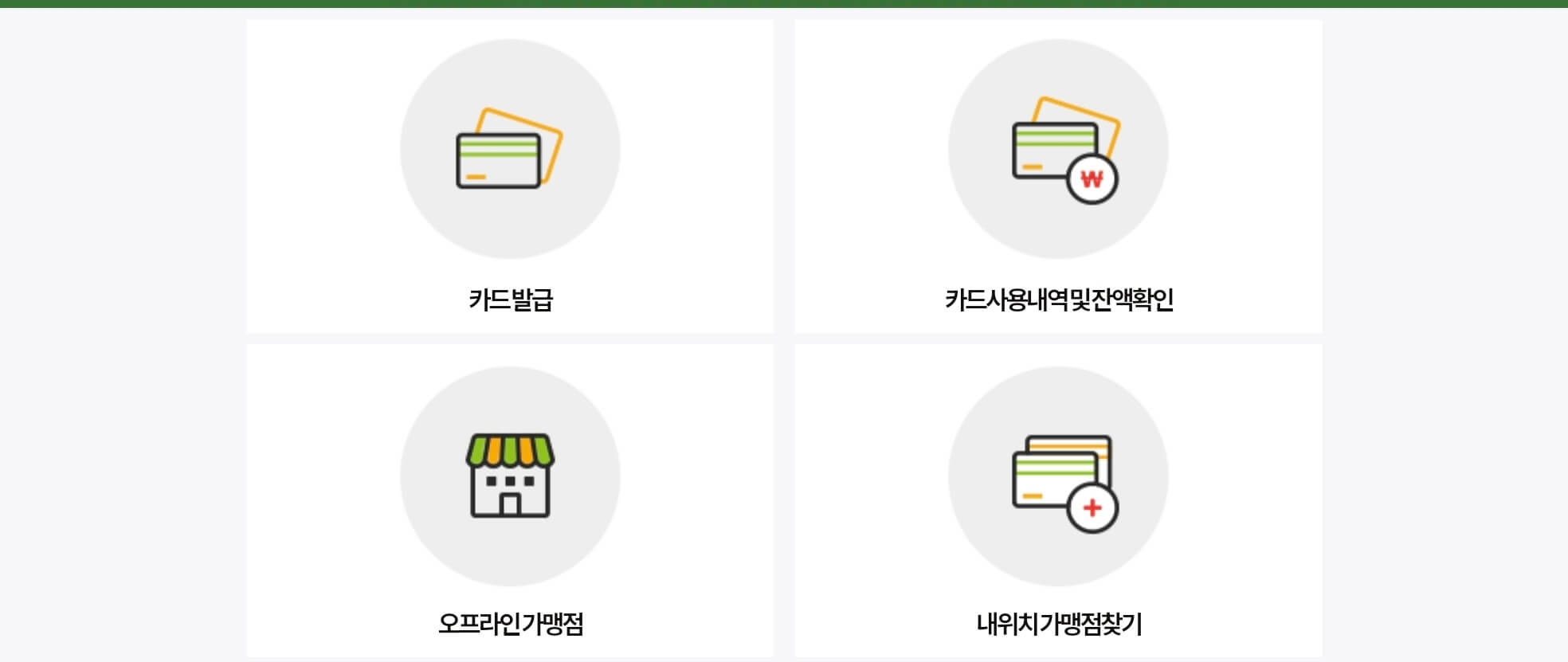Tap 내위치가맹점찾기 card

[x=1058, y=500]
